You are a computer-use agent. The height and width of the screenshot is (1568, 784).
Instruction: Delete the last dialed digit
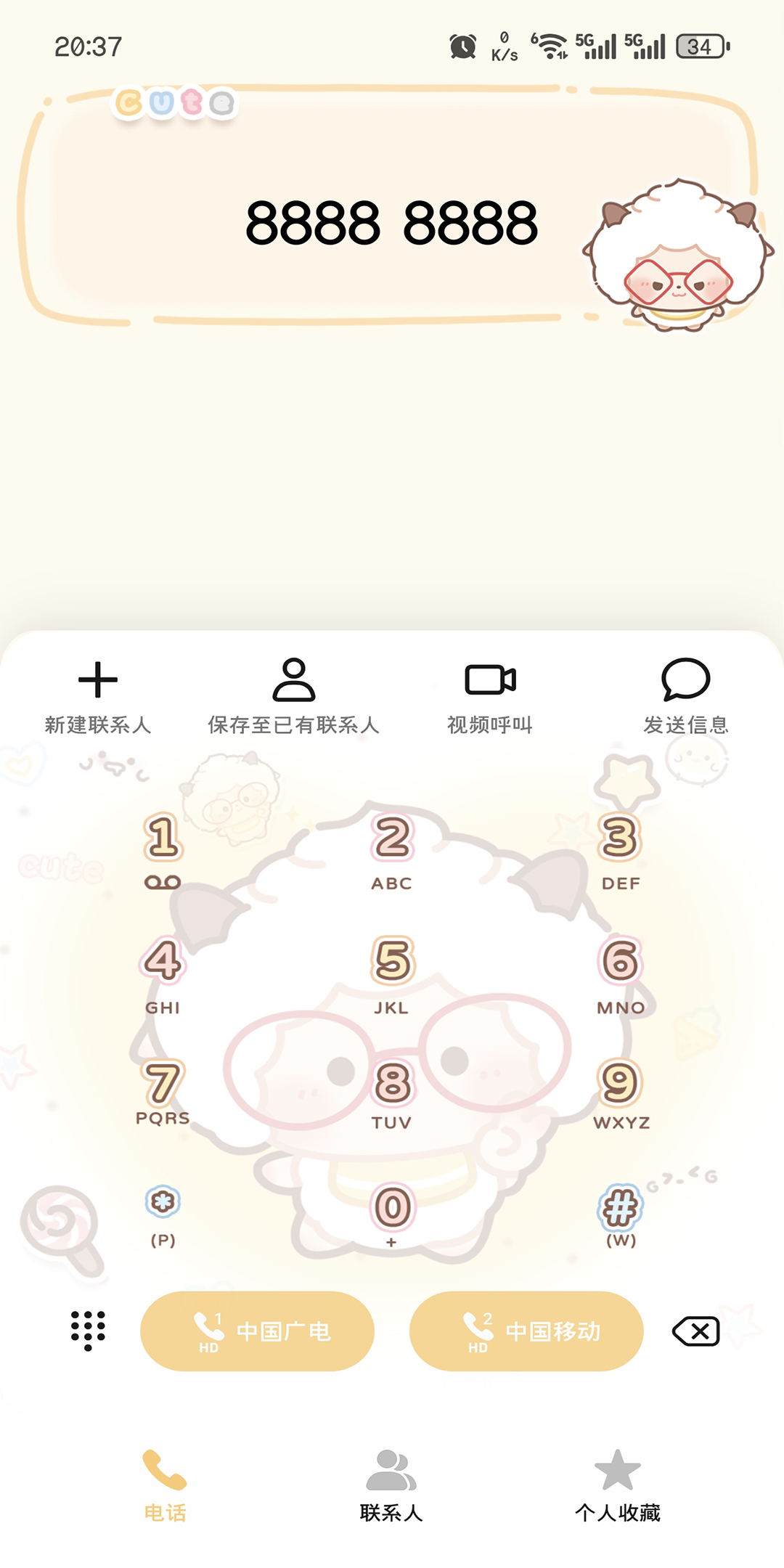coord(696,1331)
